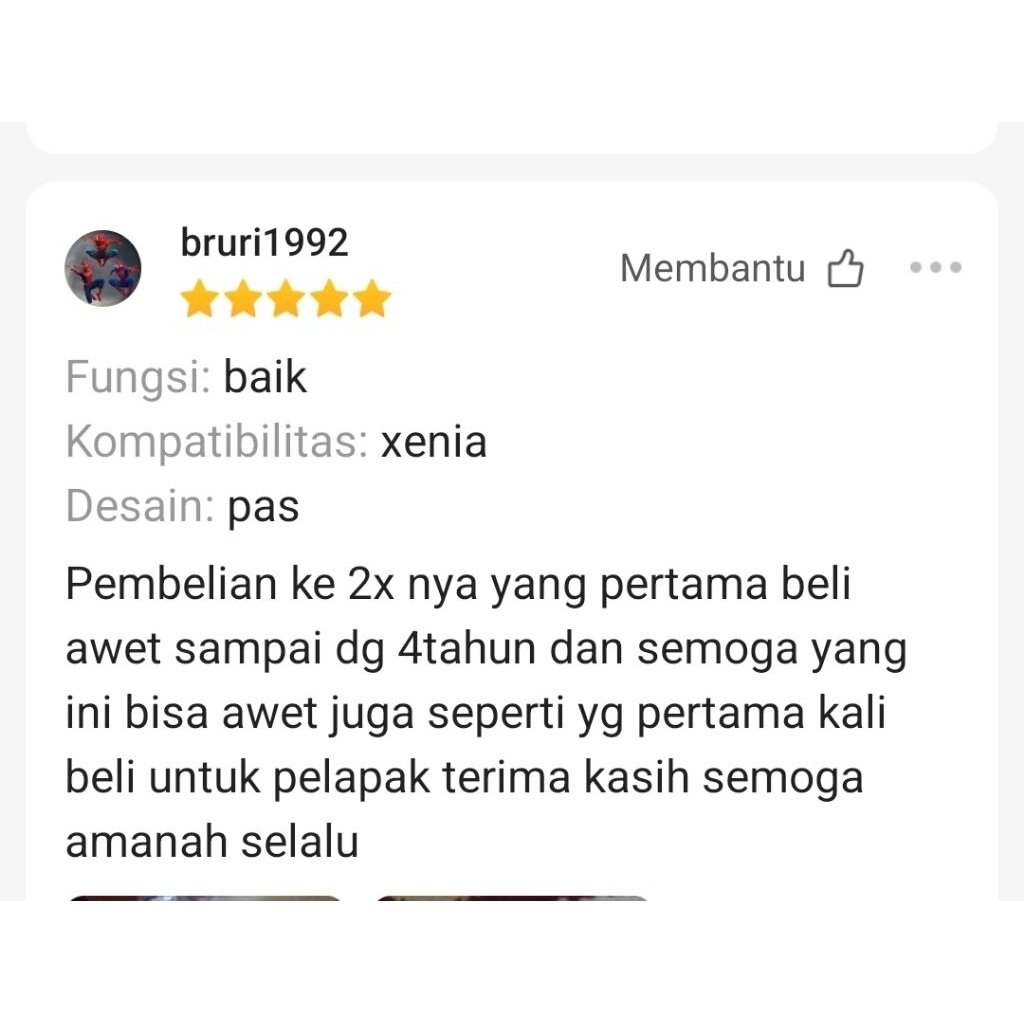Mark bruri1992's review as Membantu
This screenshot has width=1024, height=1024.
click(844, 269)
